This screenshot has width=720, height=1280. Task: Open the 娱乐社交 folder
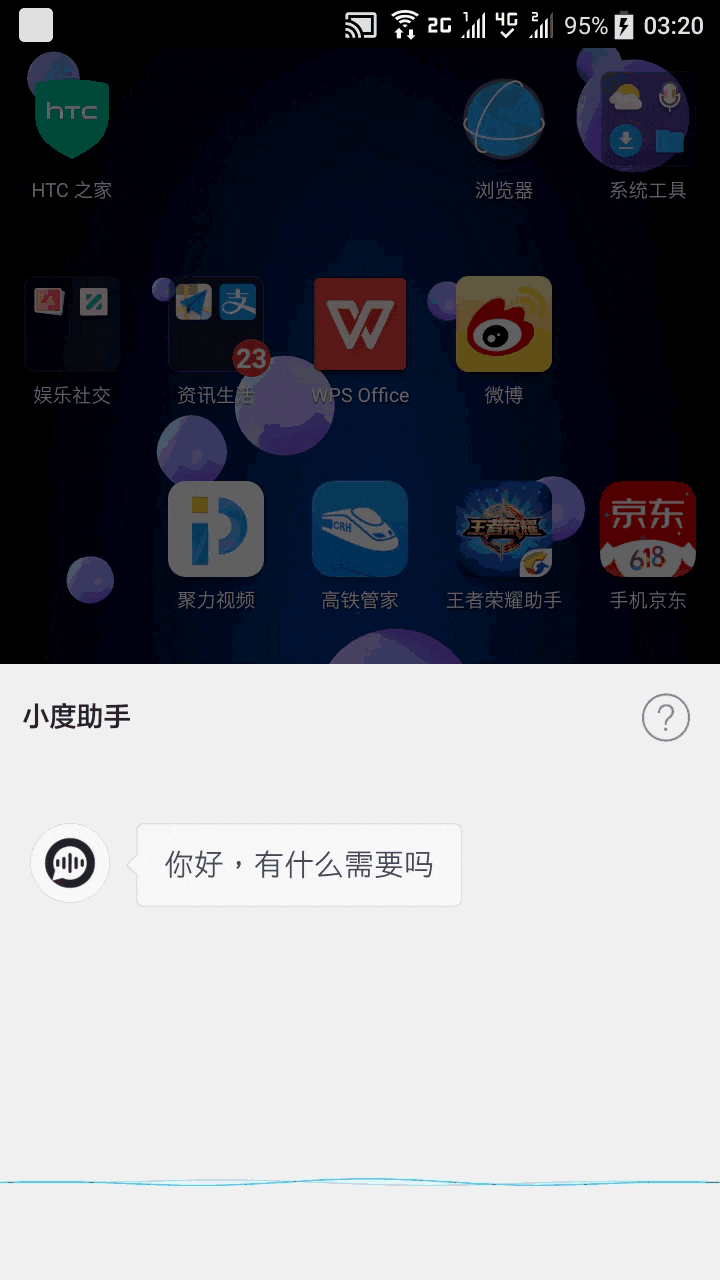click(x=72, y=324)
